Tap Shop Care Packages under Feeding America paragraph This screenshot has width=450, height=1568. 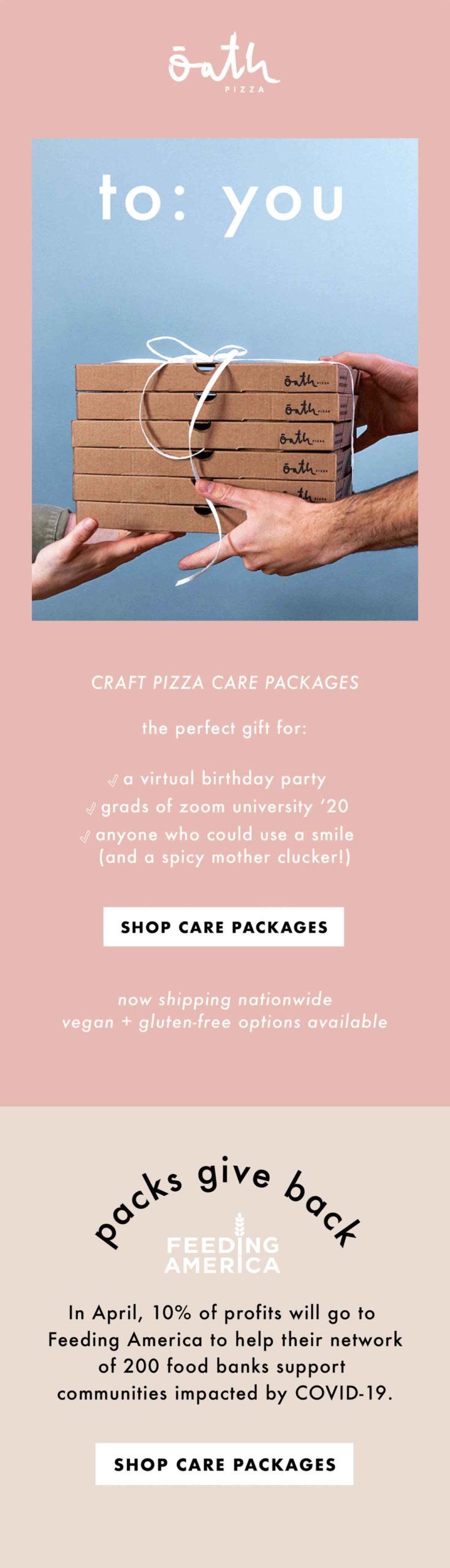(224, 1464)
